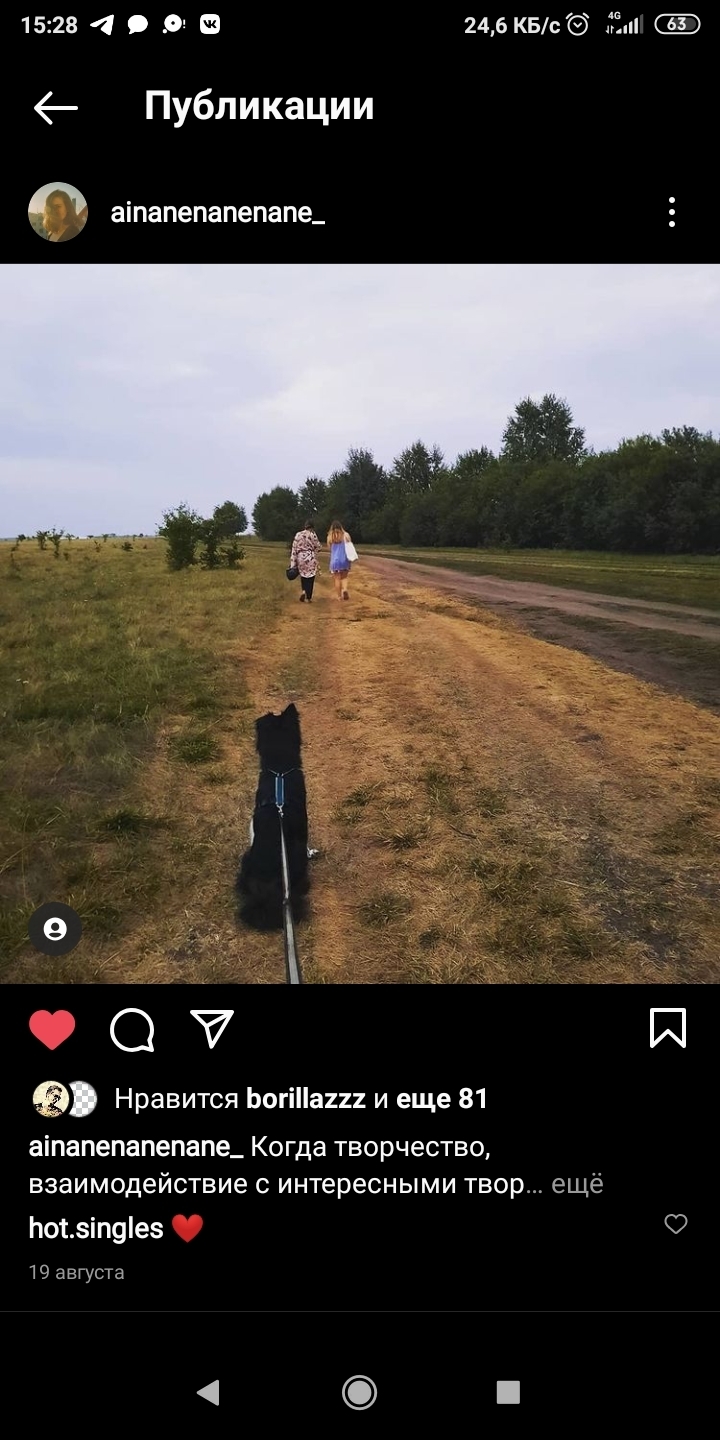This screenshot has width=720, height=1440.
Task: Open hot.singles commenter profile
Action: click(x=96, y=1228)
